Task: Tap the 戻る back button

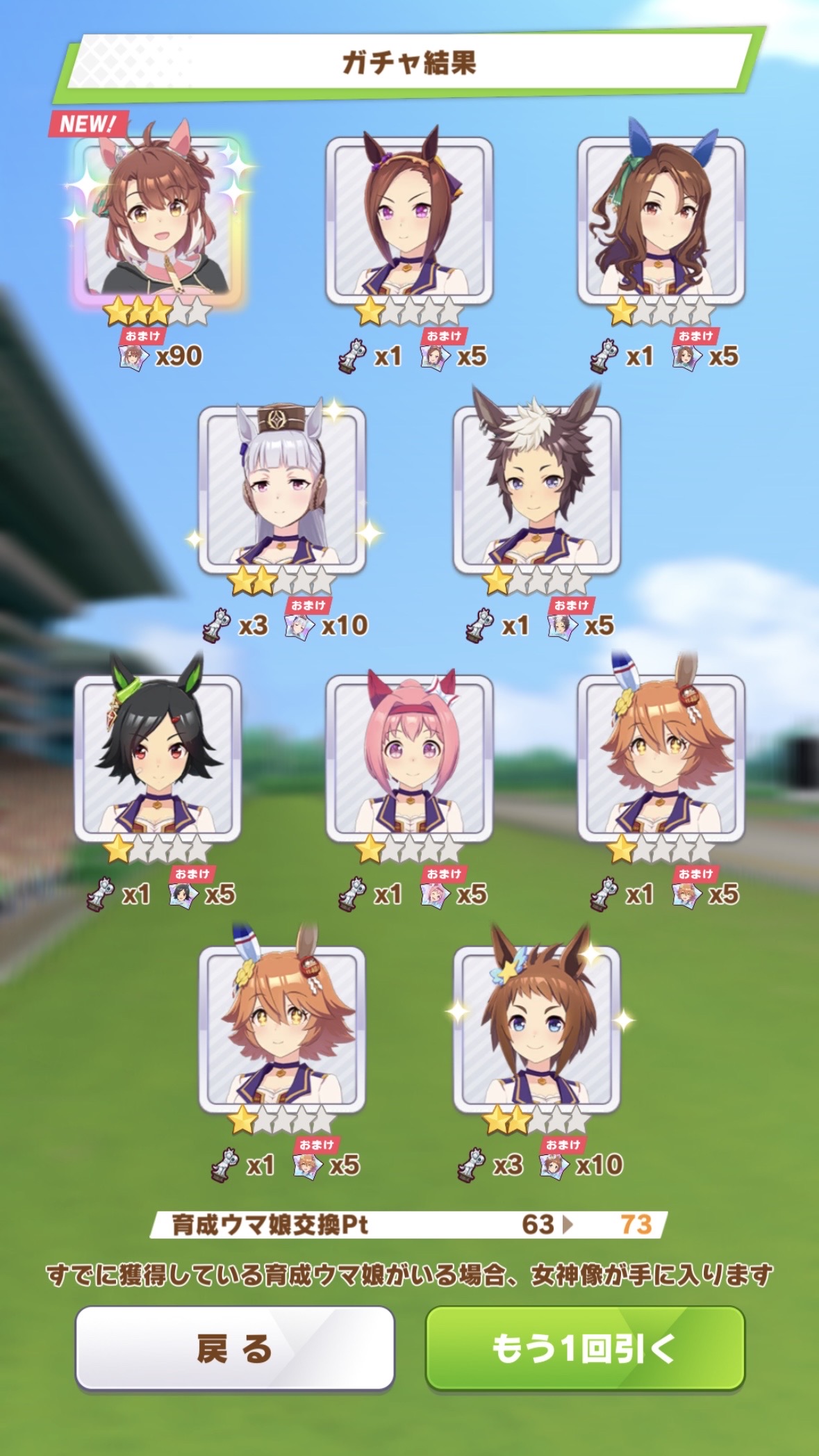Action: tap(234, 1348)
